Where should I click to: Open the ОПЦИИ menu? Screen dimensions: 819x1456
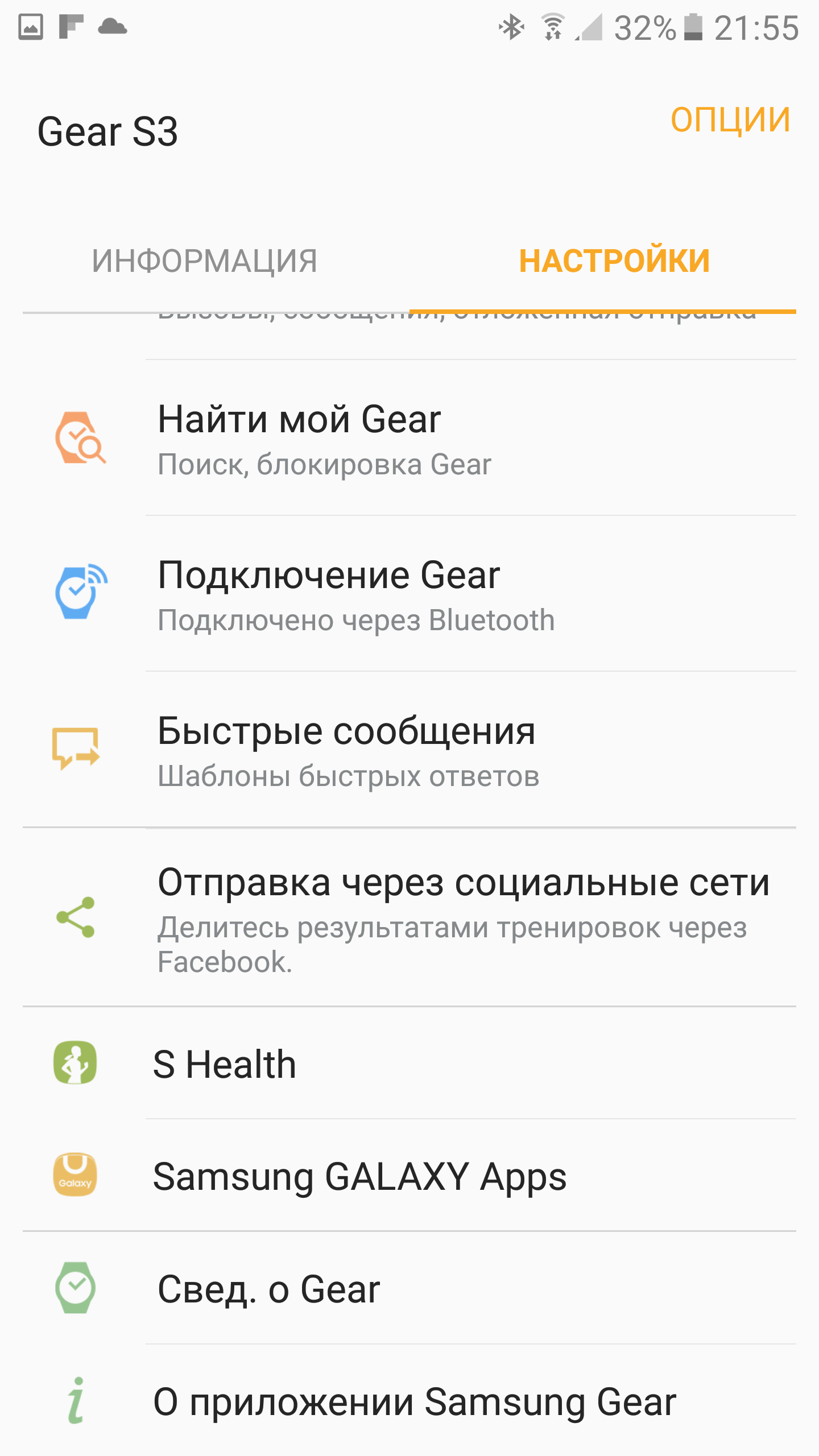(x=730, y=120)
